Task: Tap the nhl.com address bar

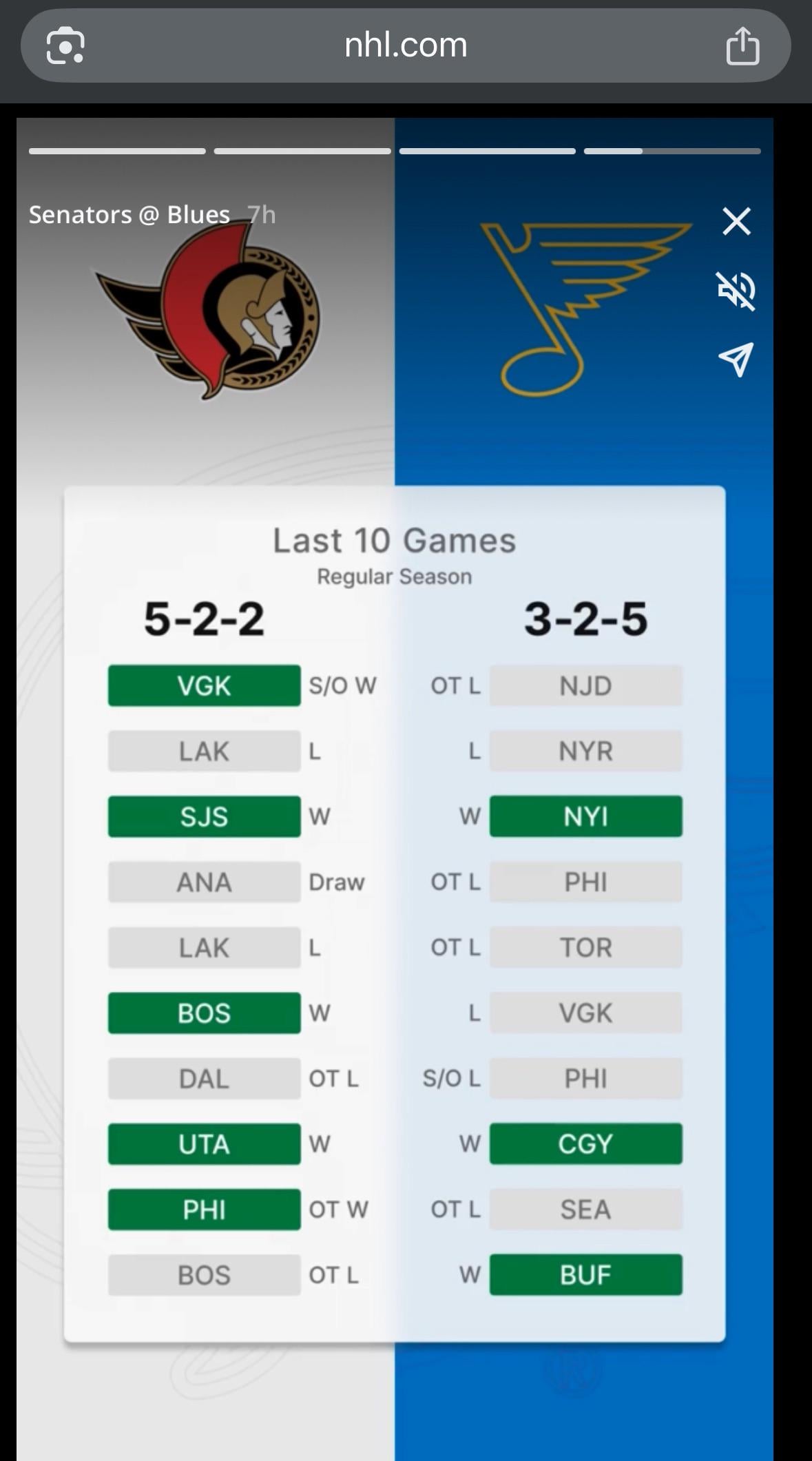Action: (406, 45)
